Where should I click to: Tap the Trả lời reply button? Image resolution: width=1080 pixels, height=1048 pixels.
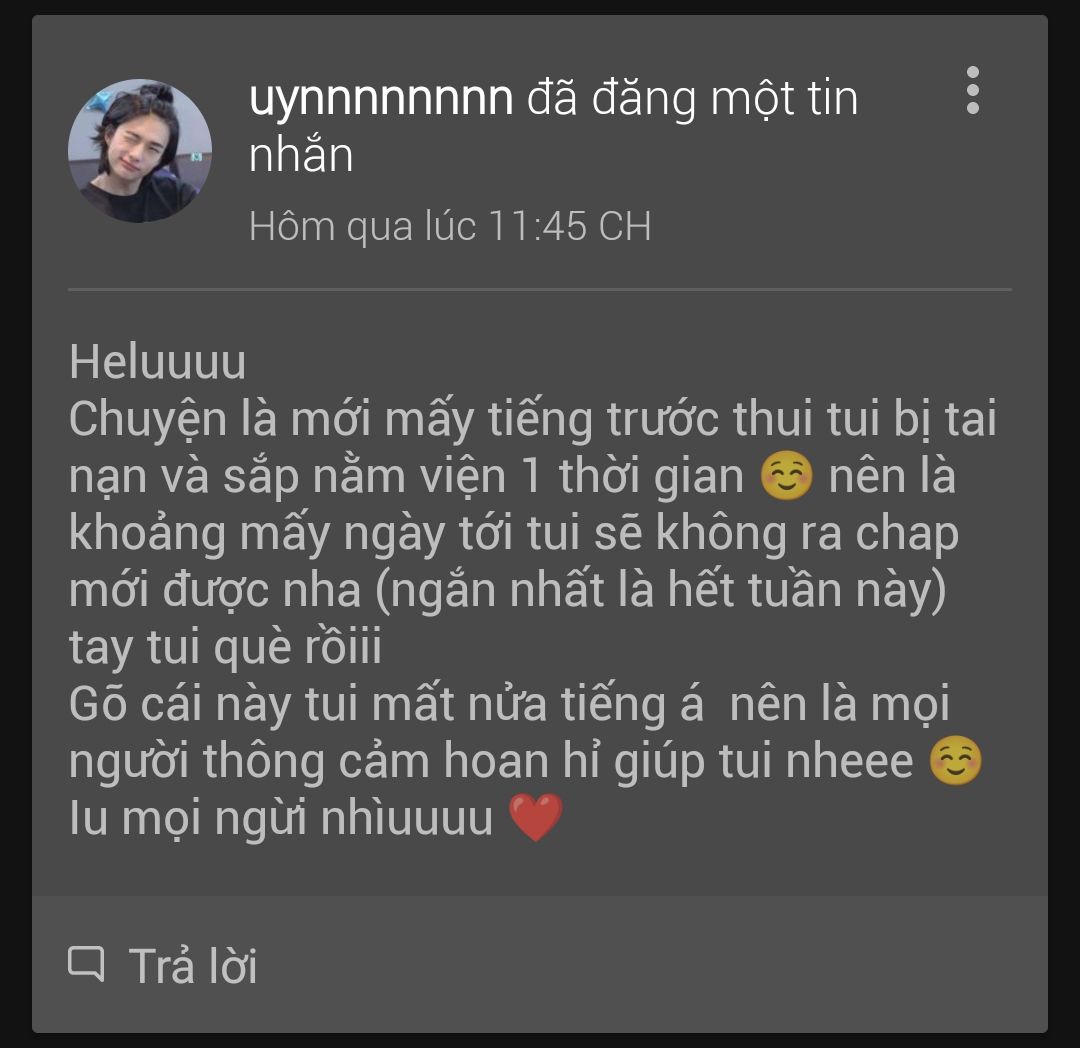(163, 966)
